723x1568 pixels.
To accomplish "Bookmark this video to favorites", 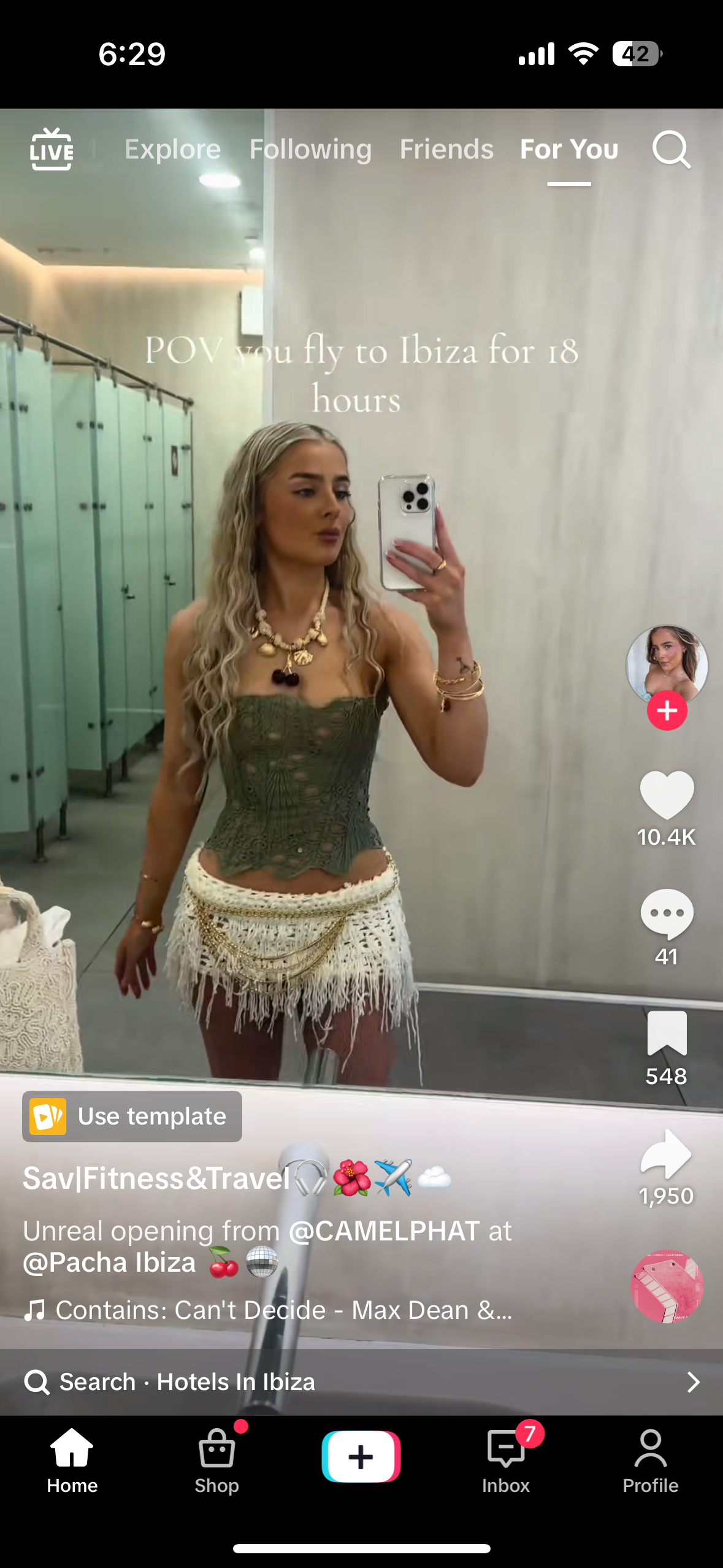I will [x=667, y=1033].
